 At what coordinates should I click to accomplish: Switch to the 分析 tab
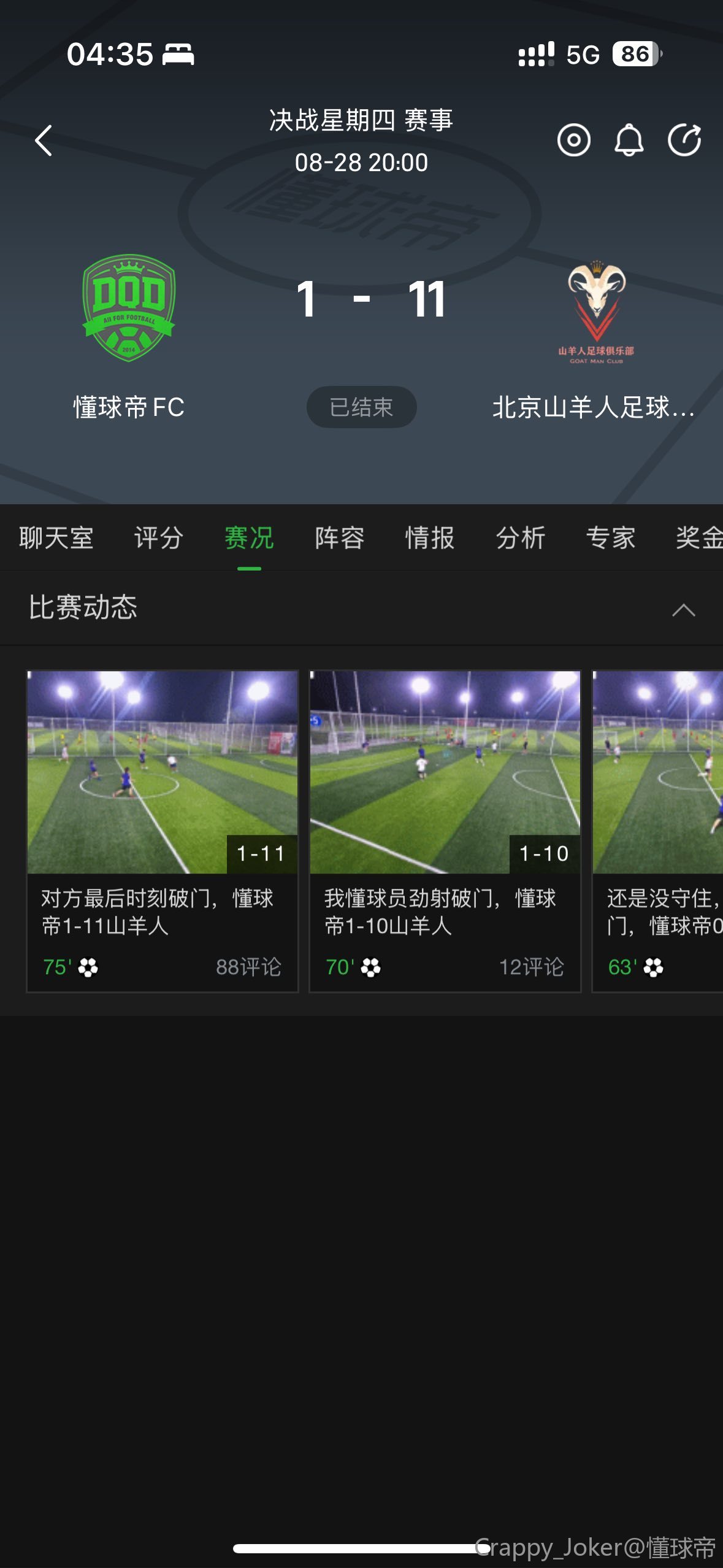pyautogui.click(x=520, y=538)
